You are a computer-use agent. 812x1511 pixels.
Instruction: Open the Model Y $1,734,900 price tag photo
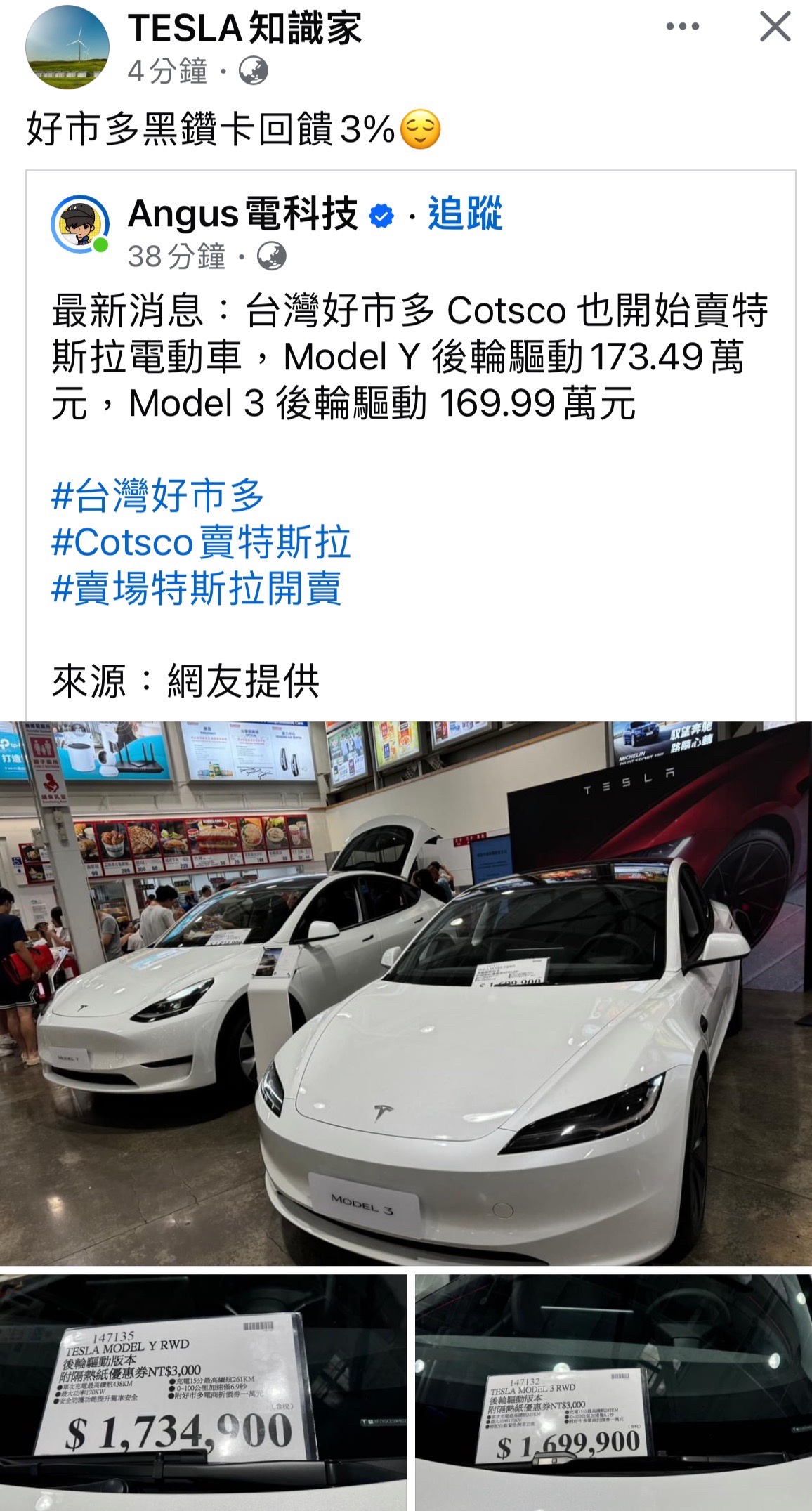(202, 1391)
